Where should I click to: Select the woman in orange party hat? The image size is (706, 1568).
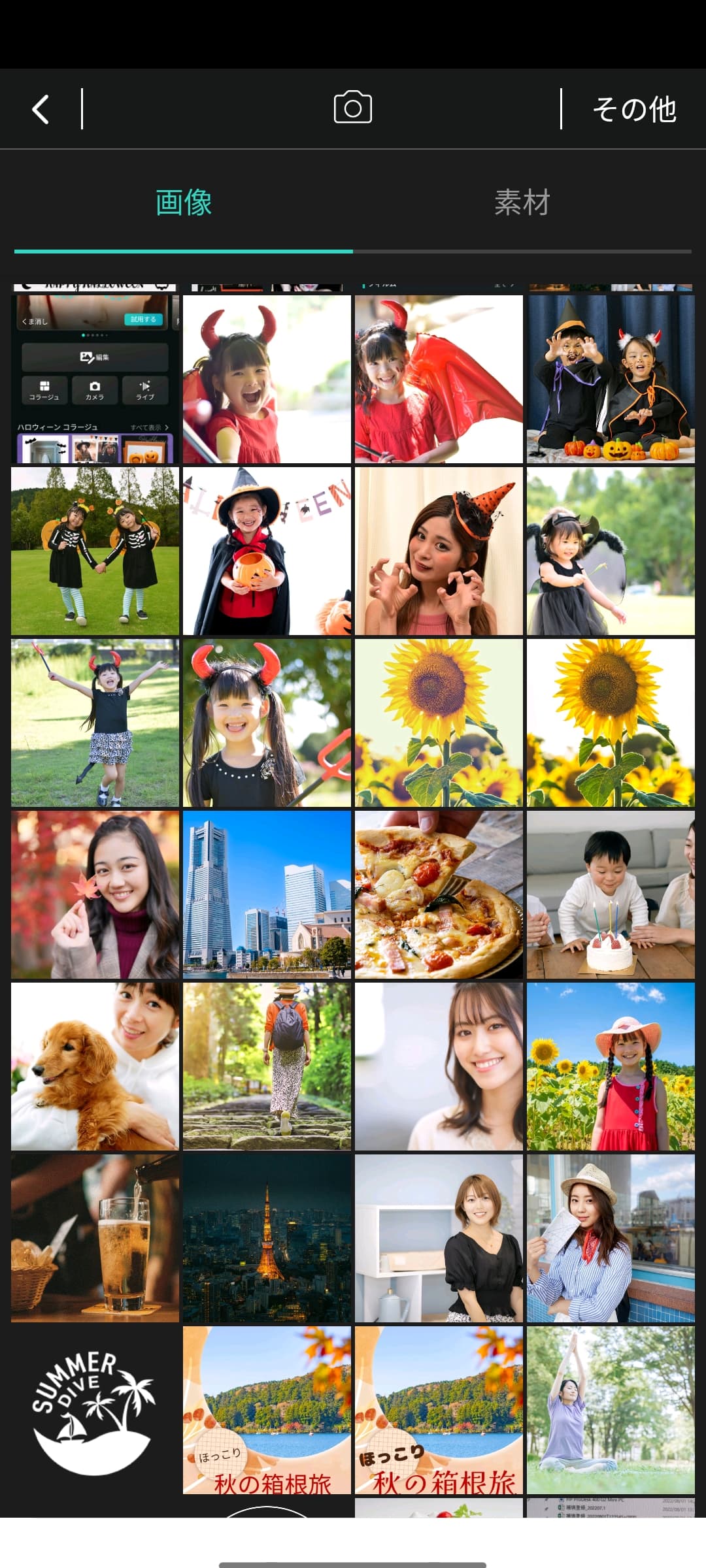[439, 551]
